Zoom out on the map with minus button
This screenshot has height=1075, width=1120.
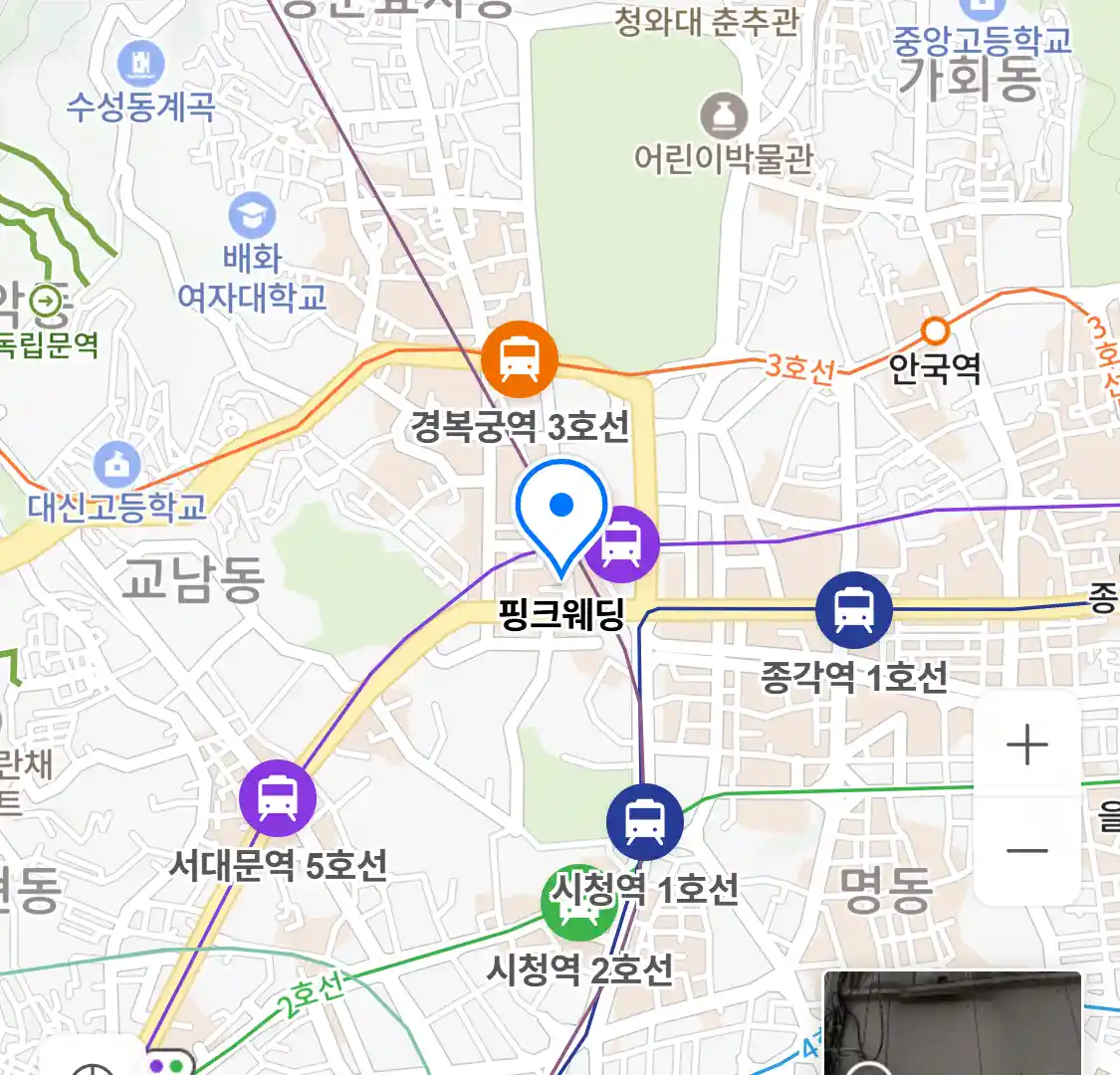tap(1027, 851)
